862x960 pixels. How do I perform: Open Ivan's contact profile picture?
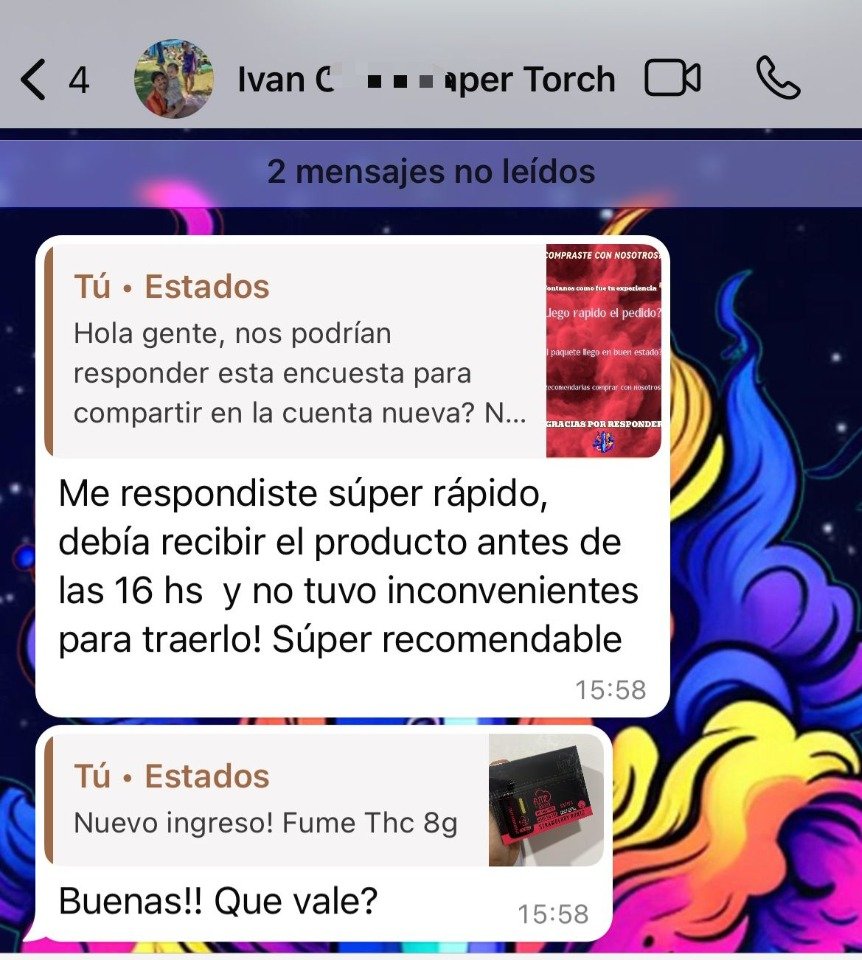pyautogui.click(x=173, y=79)
